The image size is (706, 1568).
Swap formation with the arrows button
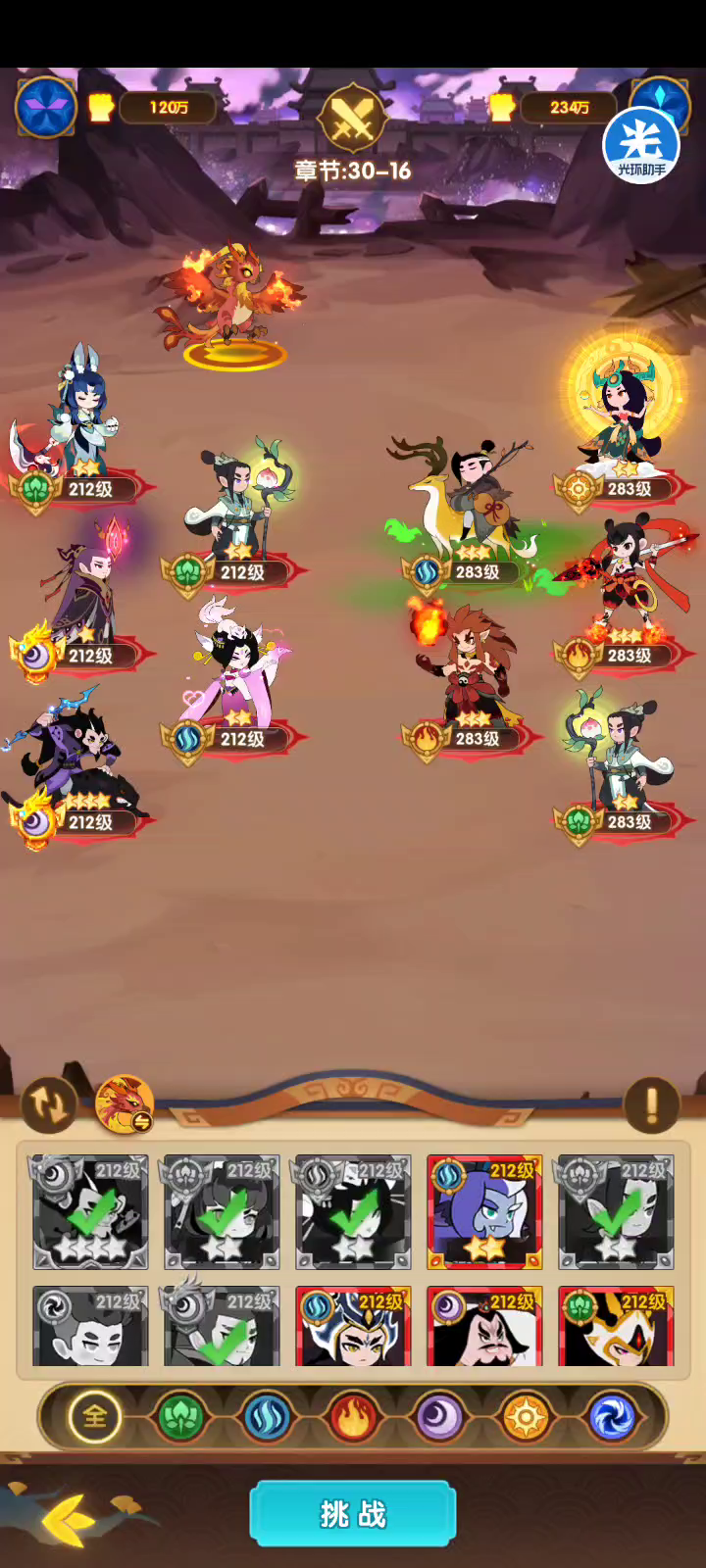point(49,1104)
